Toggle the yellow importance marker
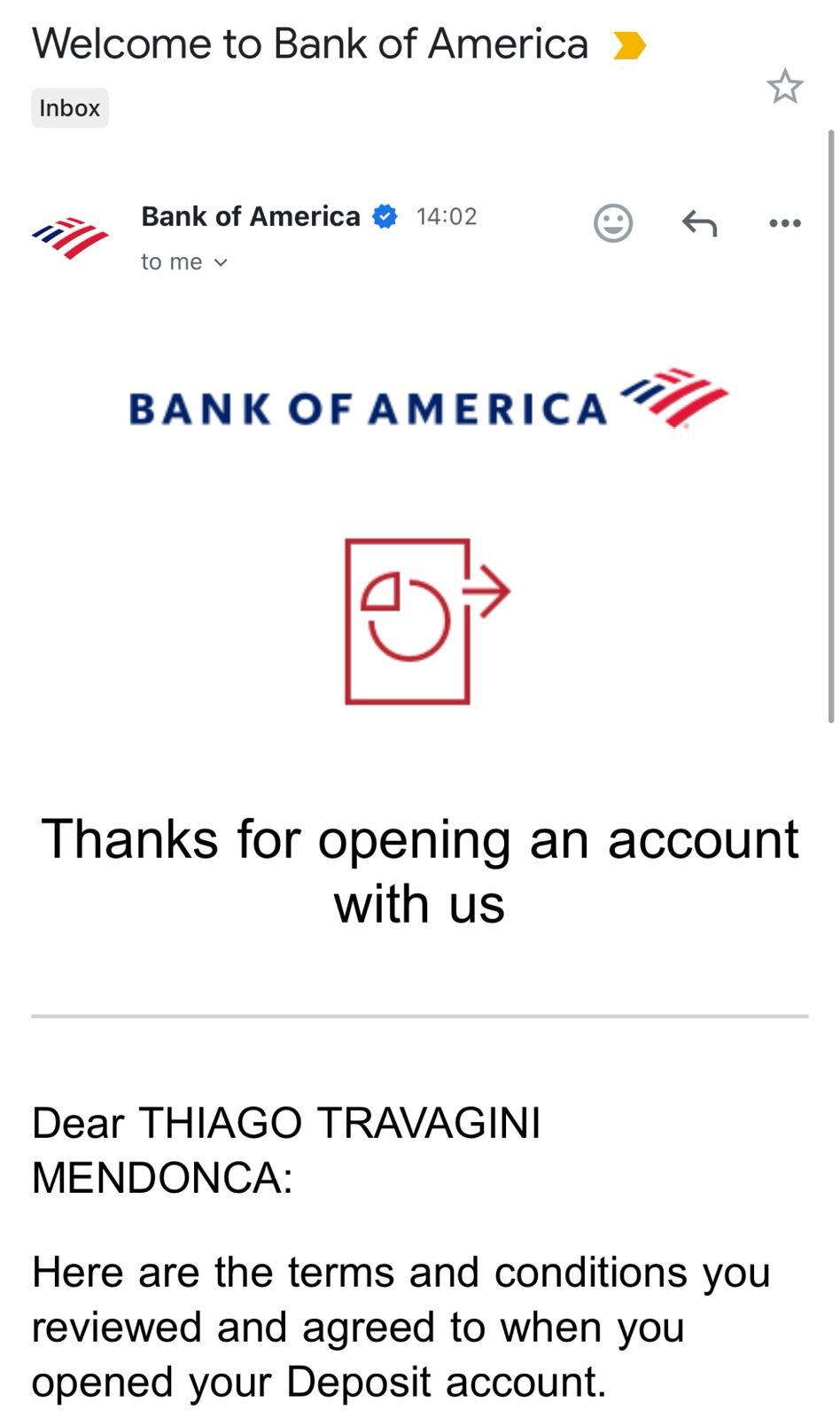Screen dimensions: 840x1418 click(x=629, y=45)
